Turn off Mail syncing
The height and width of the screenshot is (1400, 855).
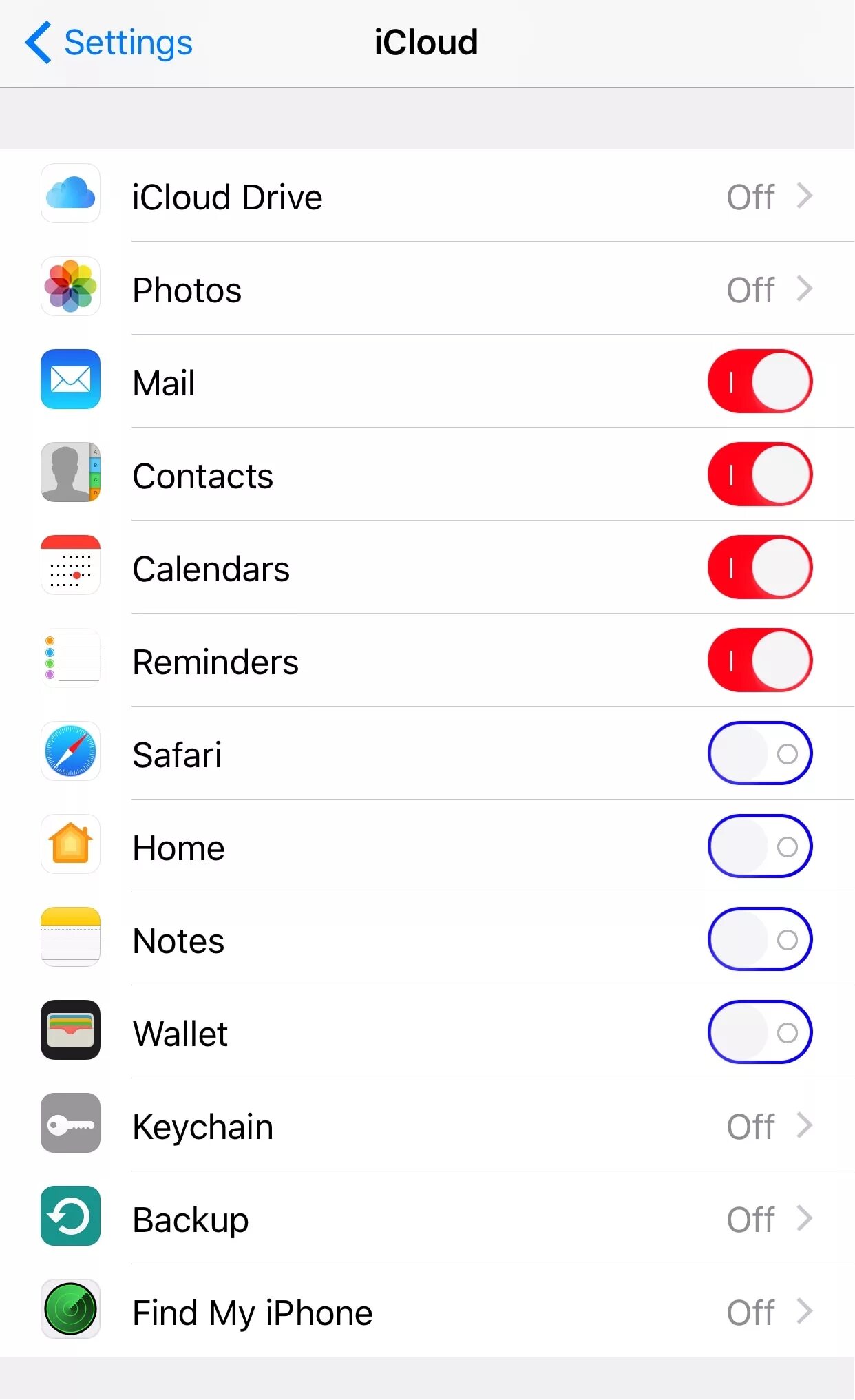coord(760,382)
